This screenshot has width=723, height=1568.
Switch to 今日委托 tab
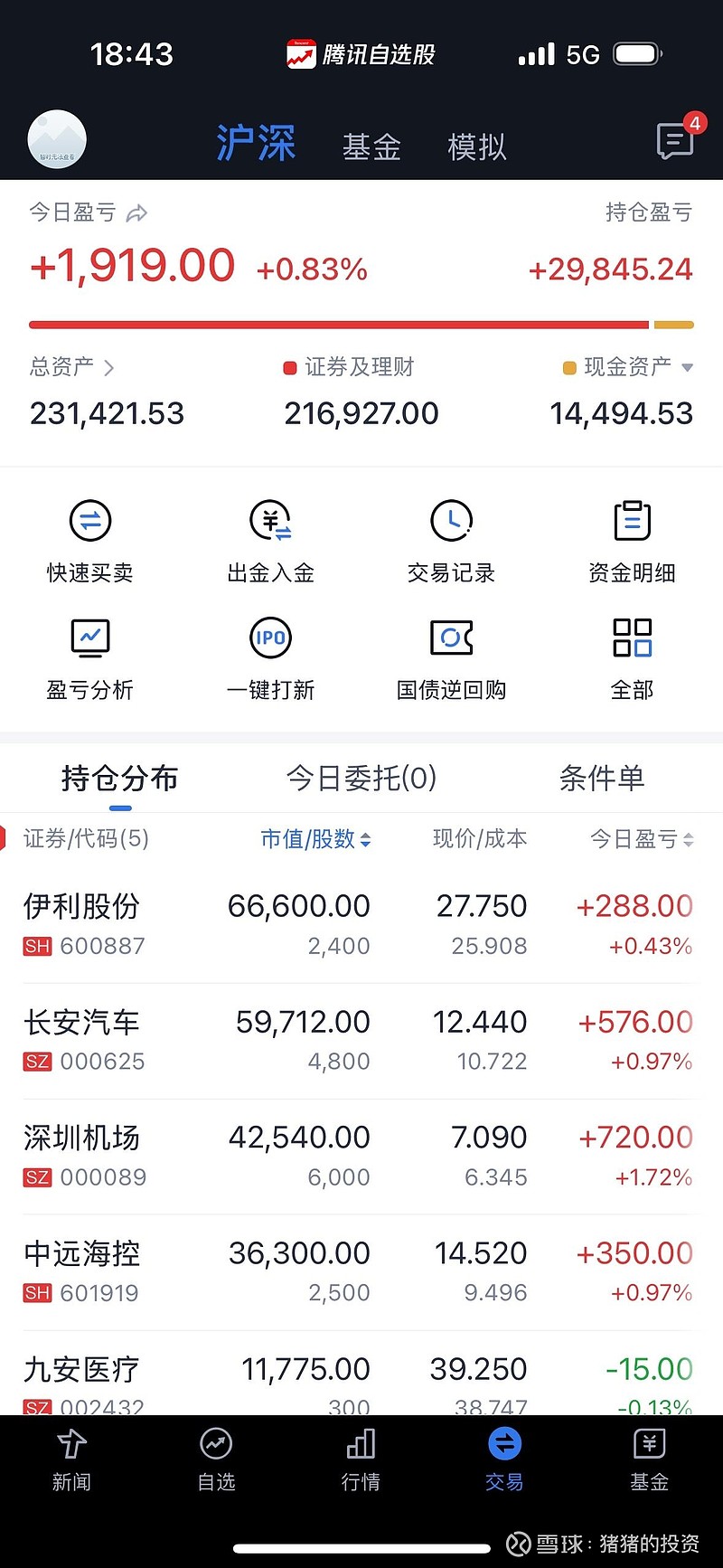[x=361, y=778]
